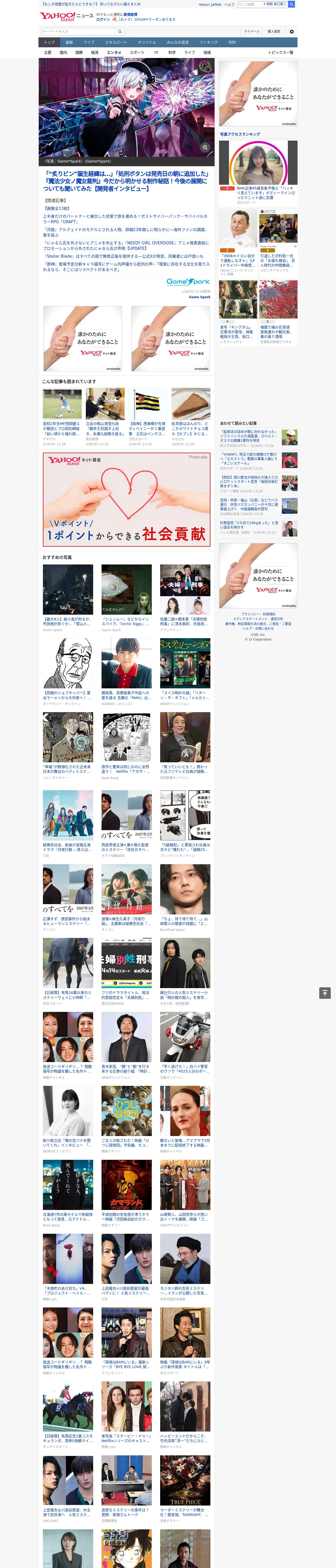Enlarge the article photo with magnifier icon
Viewport: 336px width, 1568px height.
[x=205, y=147]
